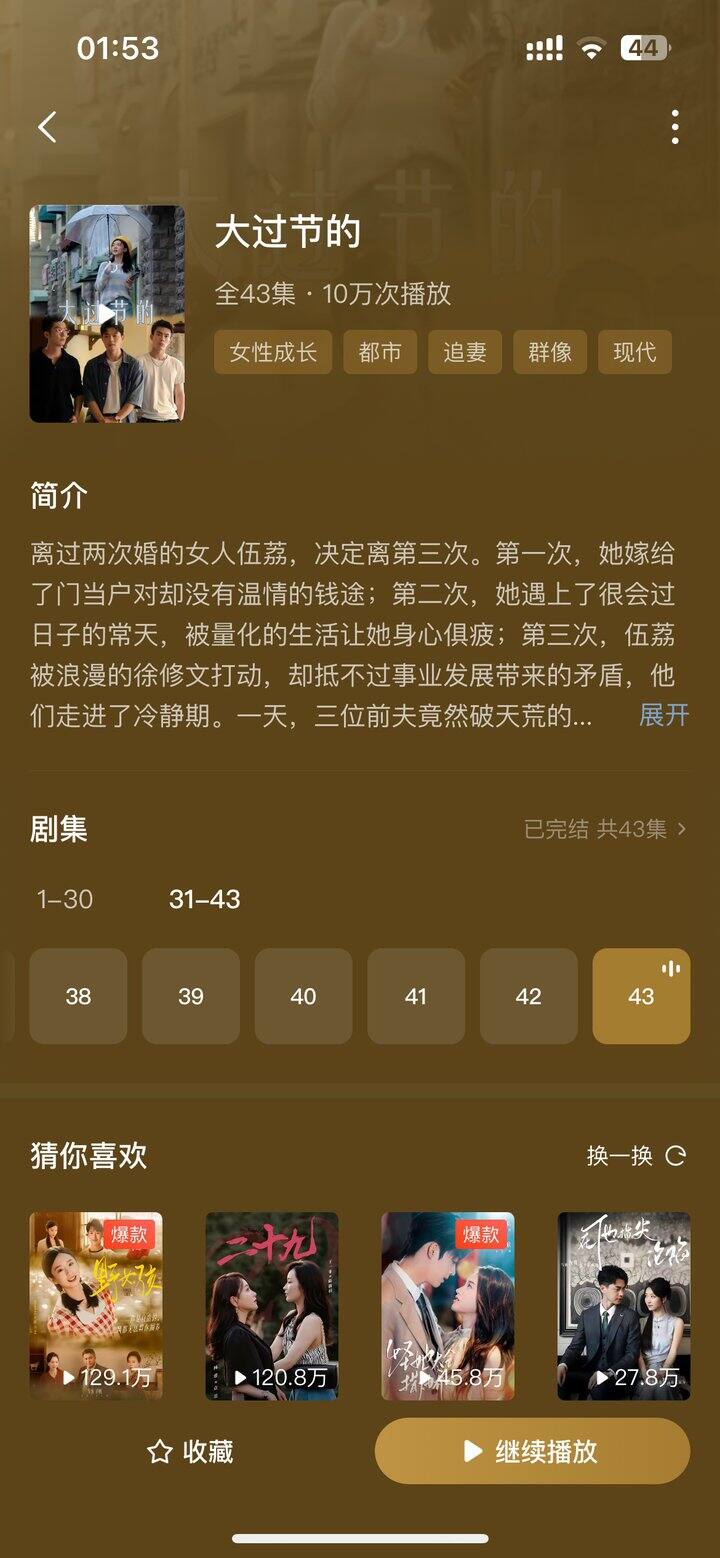Select episode 42
The image size is (720, 1558).
[528, 996]
